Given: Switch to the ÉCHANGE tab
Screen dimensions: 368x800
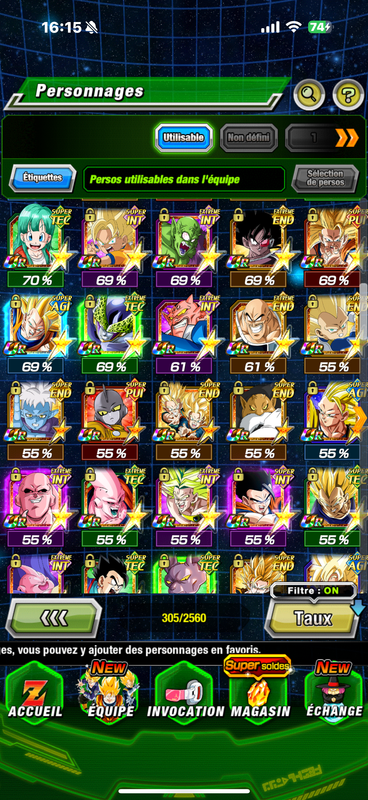Looking at the screenshot, I should pyautogui.click(x=334, y=692).
